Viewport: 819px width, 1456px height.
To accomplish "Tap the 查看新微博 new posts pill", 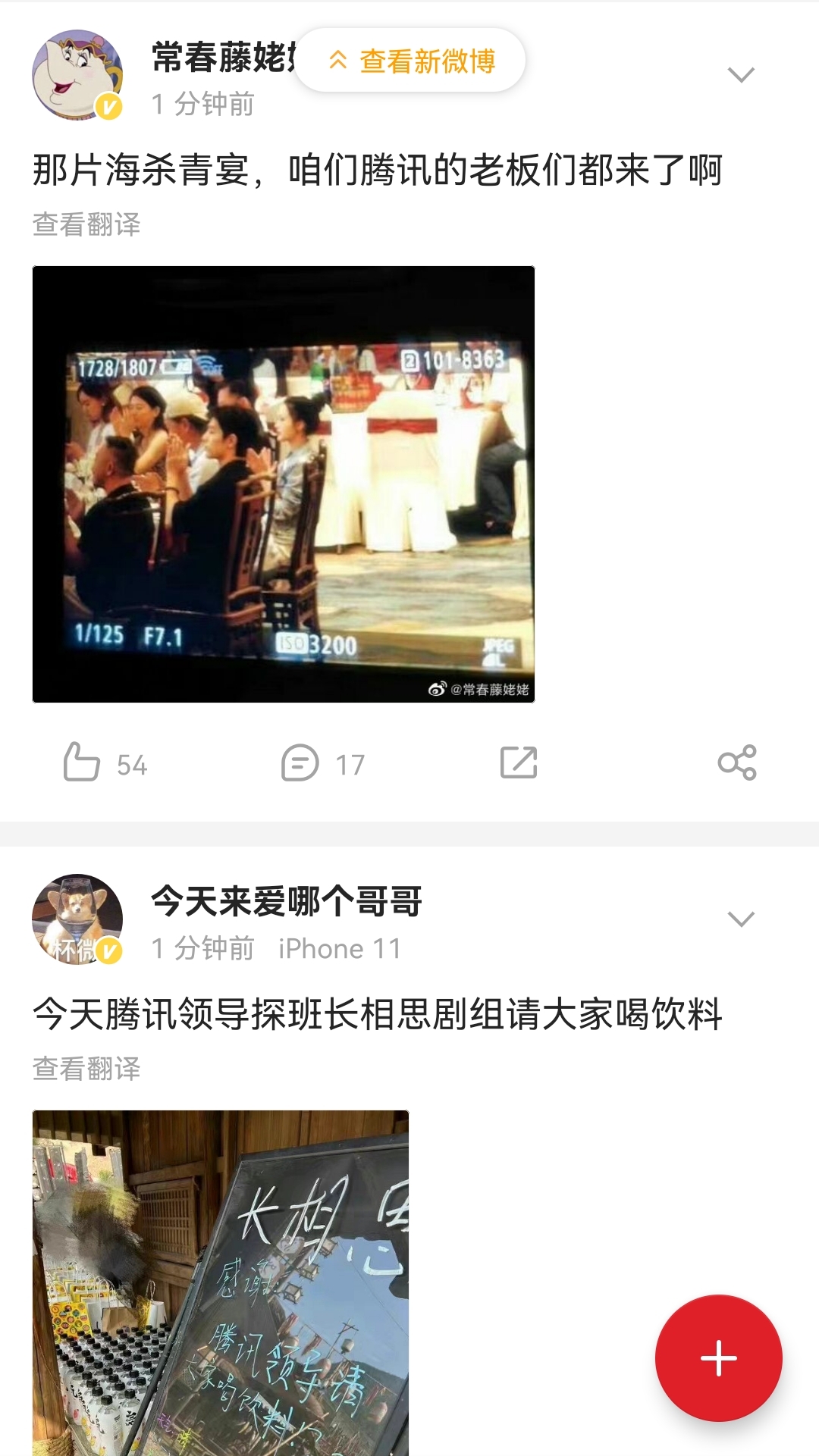I will [x=410, y=61].
